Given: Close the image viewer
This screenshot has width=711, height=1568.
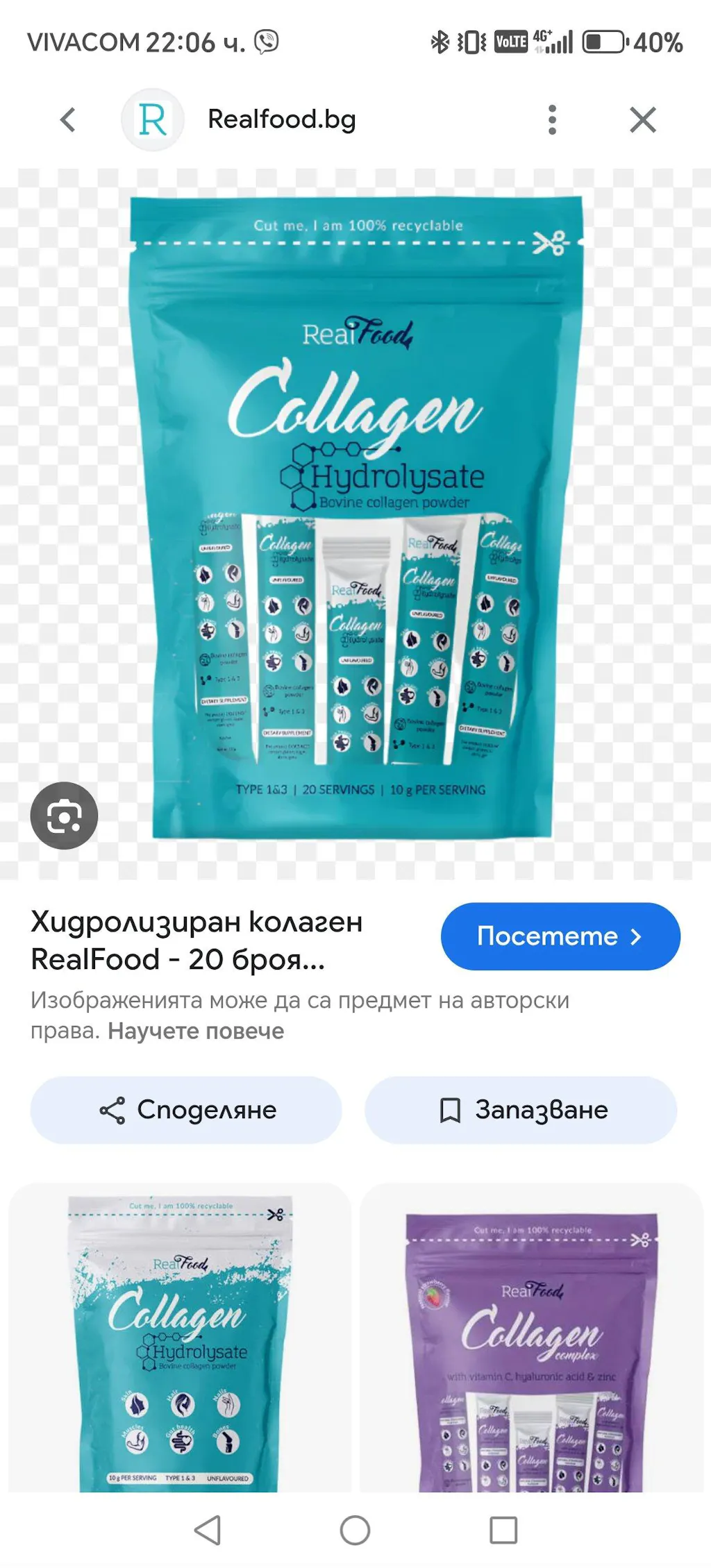Looking at the screenshot, I should 642,120.
